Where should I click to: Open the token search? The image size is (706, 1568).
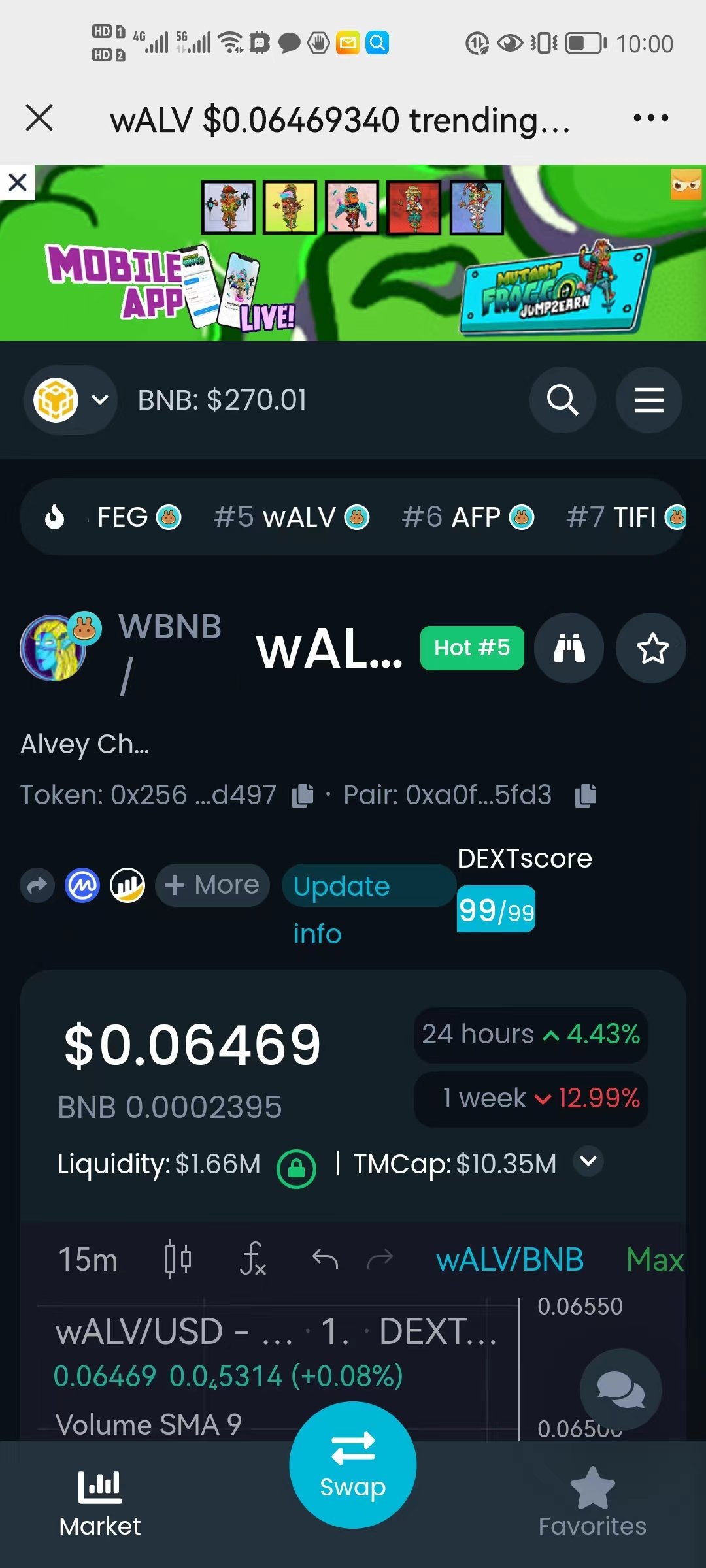[x=562, y=400]
